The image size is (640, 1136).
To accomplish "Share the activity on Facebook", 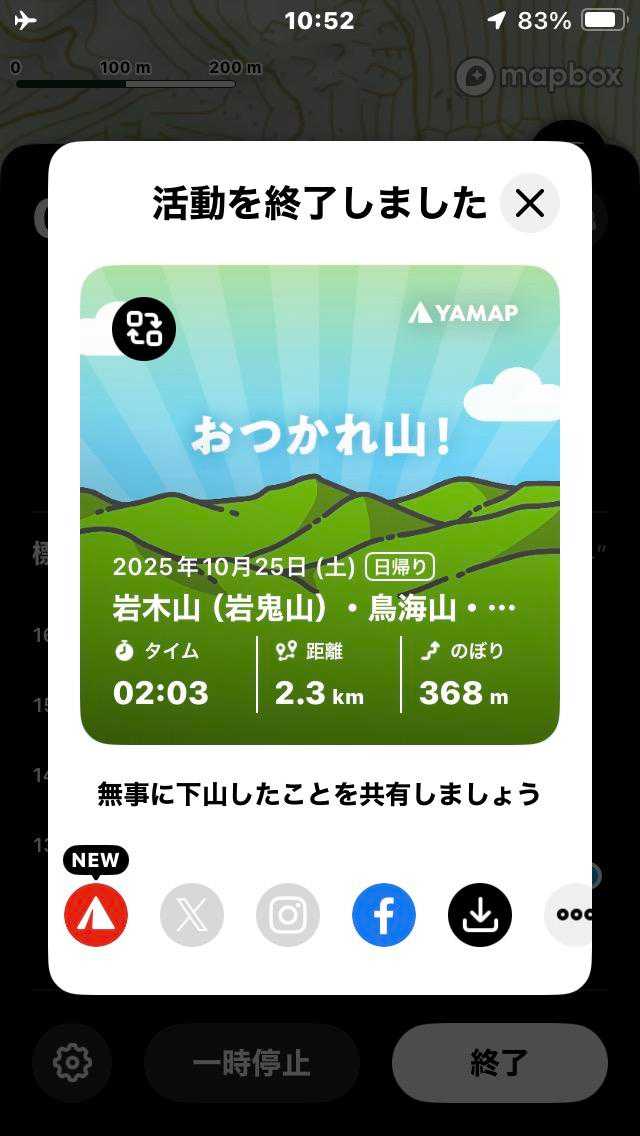I will (x=384, y=914).
